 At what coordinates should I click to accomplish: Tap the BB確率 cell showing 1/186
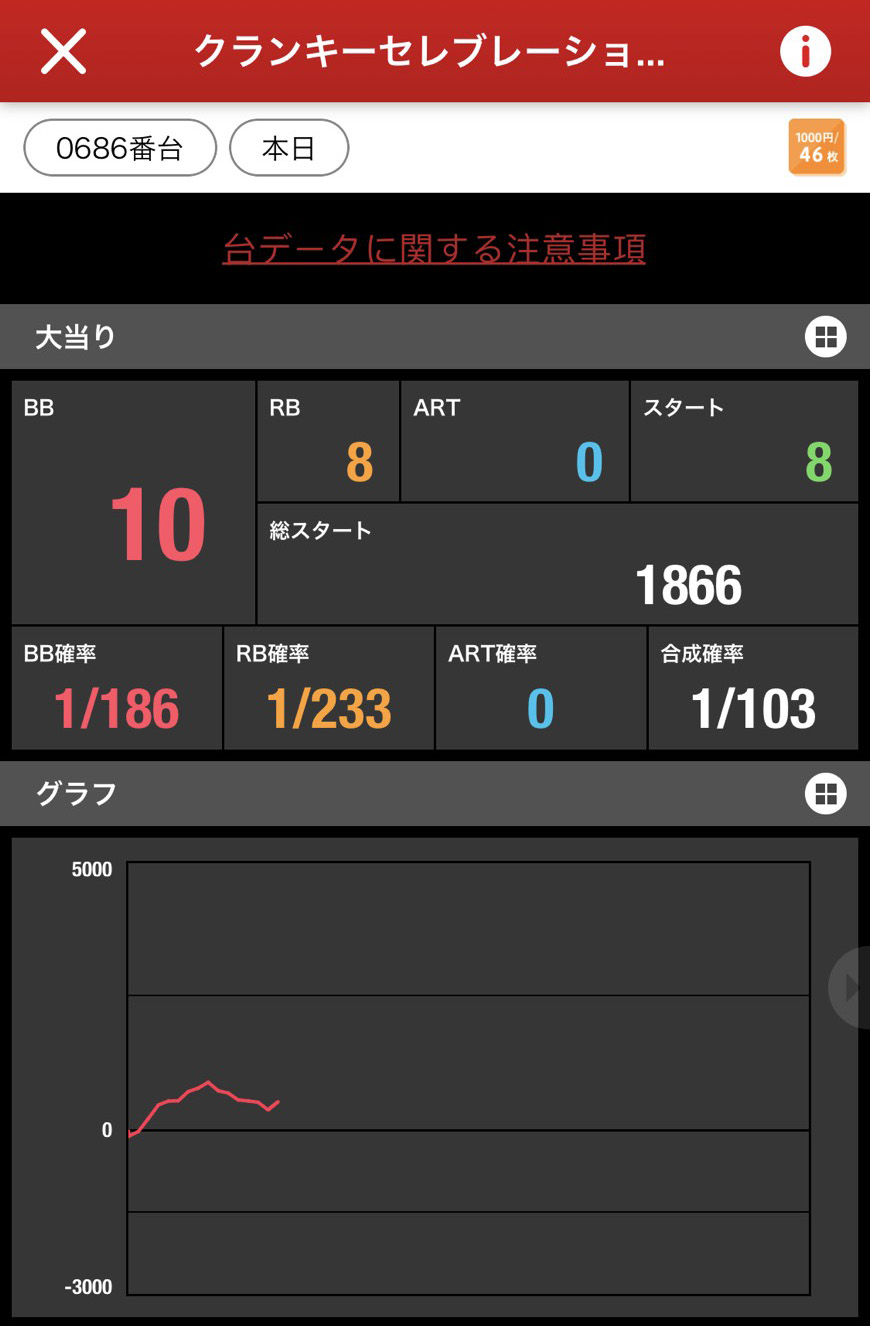pyautogui.click(x=115, y=688)
